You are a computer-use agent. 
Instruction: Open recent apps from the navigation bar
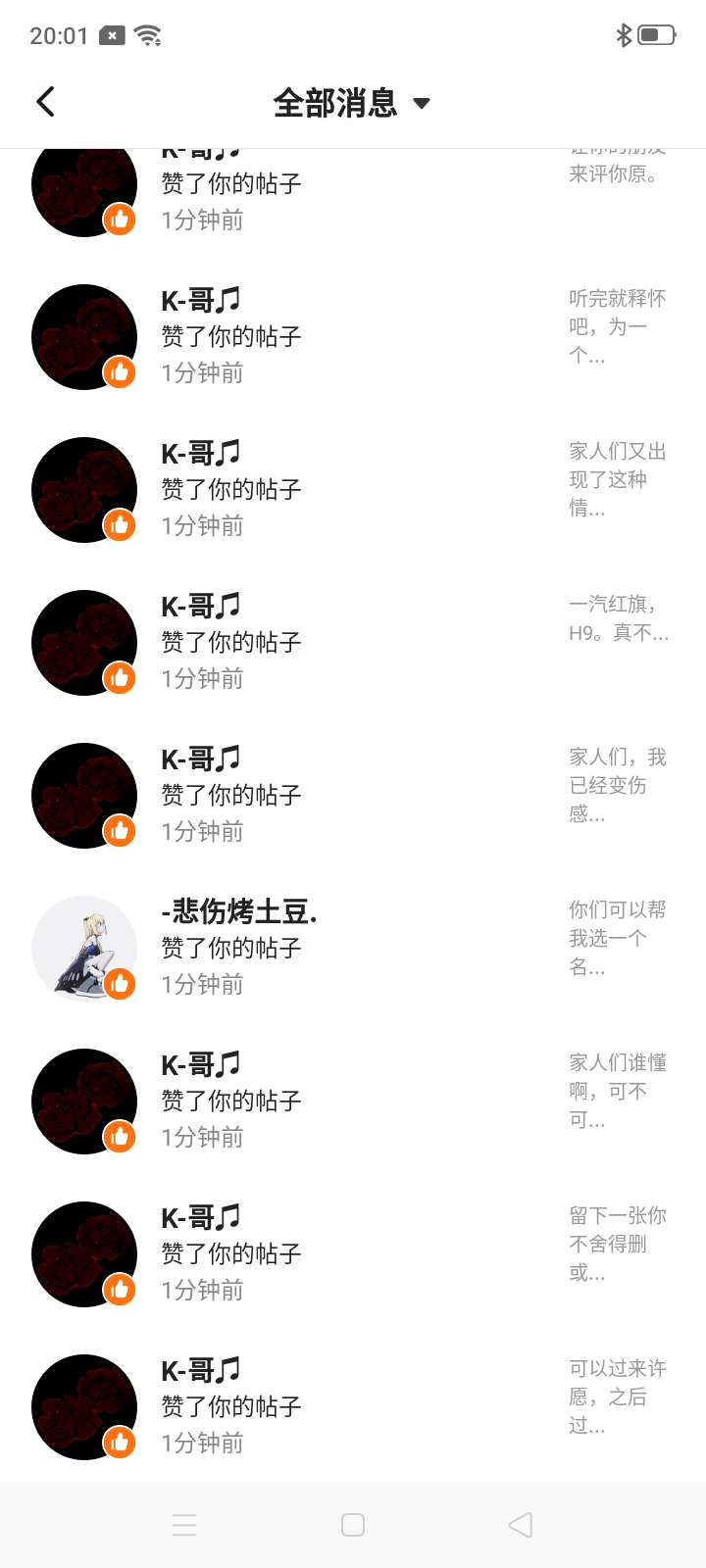(184, 1525)
